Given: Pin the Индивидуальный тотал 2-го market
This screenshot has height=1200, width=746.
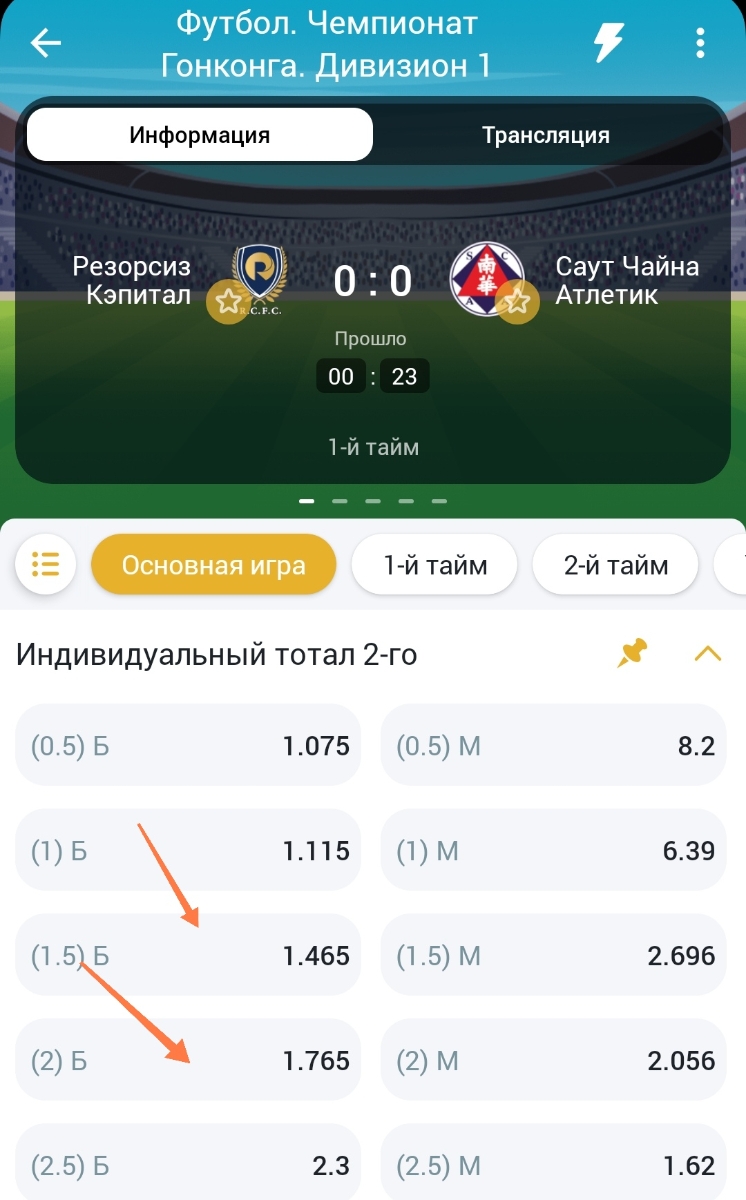Looking at the screenshot, I should pos(632,654).
